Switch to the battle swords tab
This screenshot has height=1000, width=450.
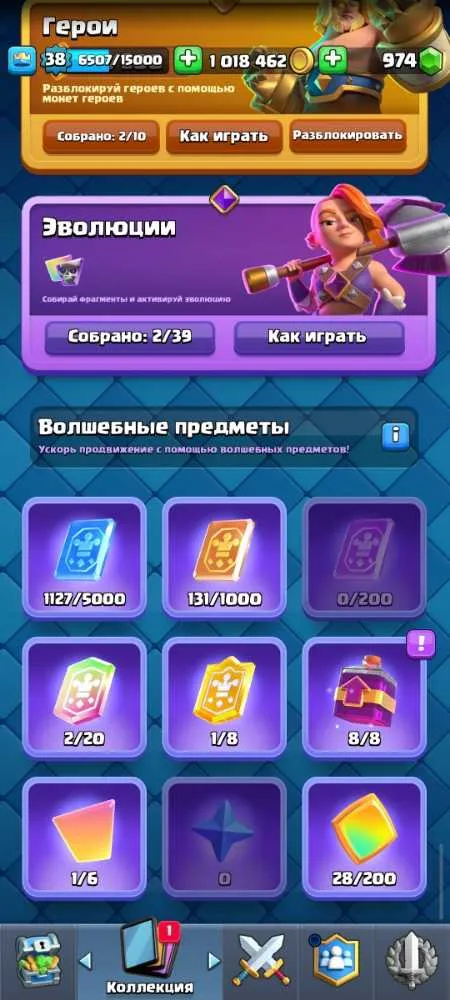(260, 960)
